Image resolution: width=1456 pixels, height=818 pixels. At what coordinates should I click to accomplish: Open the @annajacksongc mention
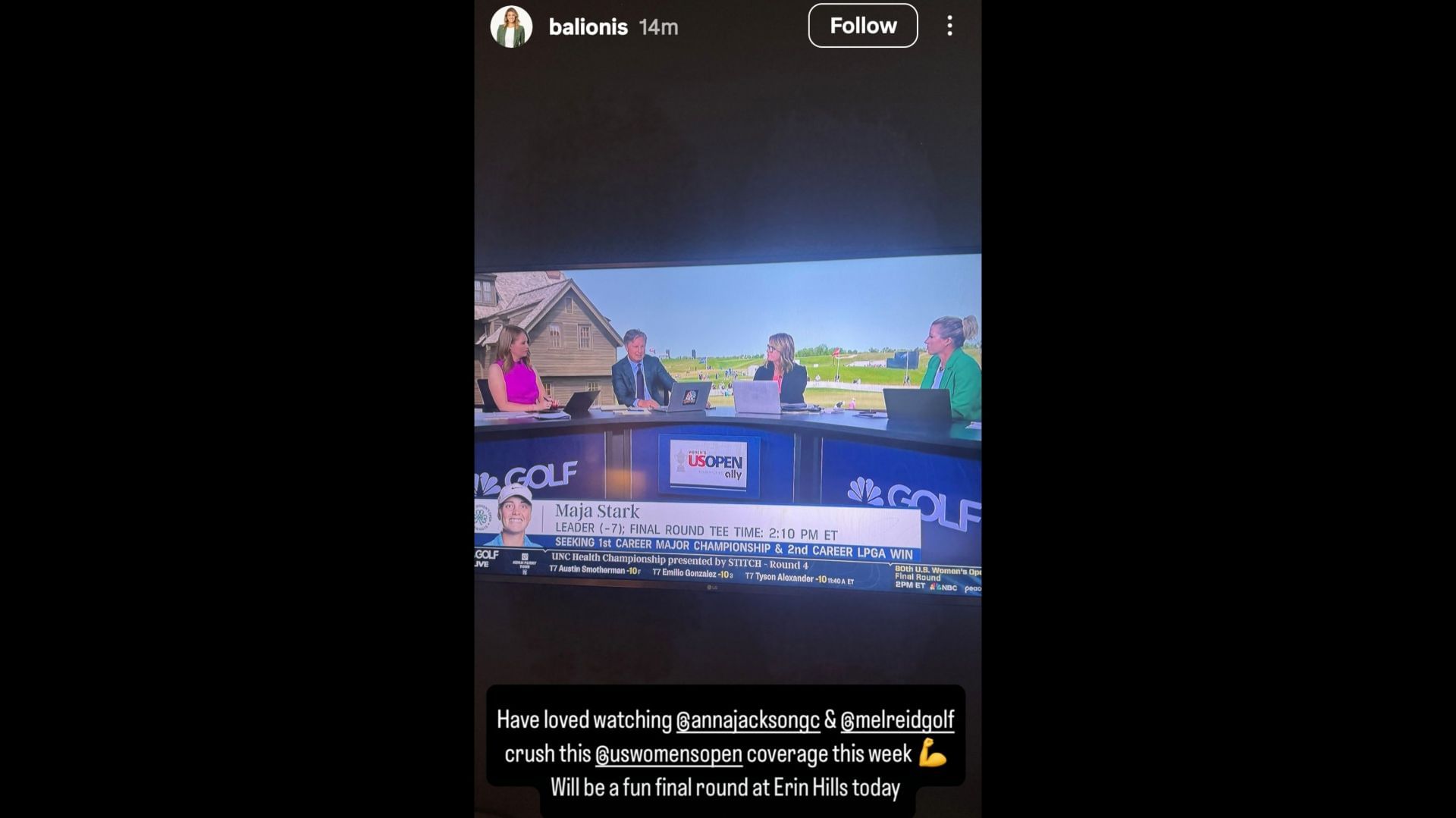(748, 719)
